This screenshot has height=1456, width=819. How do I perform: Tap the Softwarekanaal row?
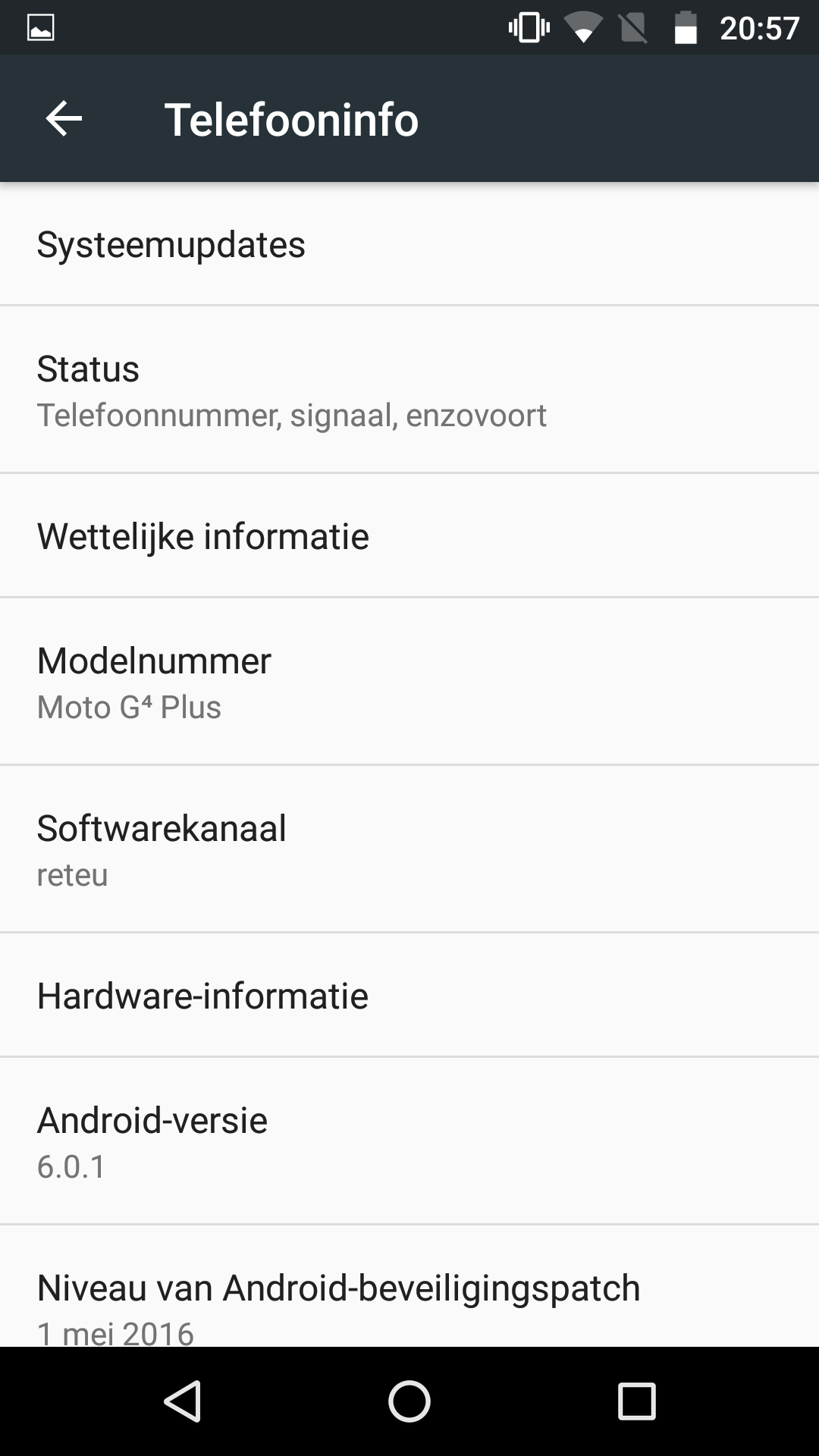(409, 849)
